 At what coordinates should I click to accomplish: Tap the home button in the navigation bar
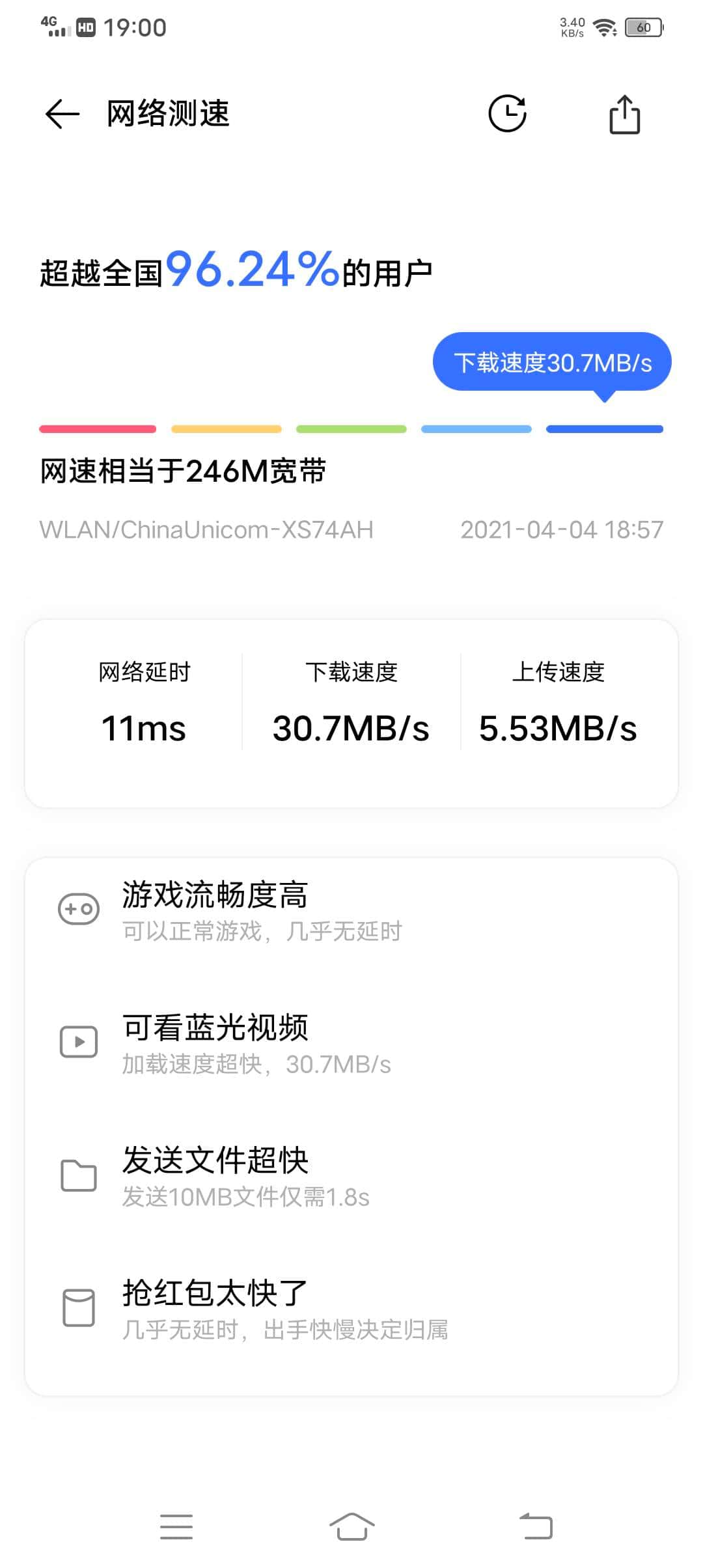[351, 1527]
